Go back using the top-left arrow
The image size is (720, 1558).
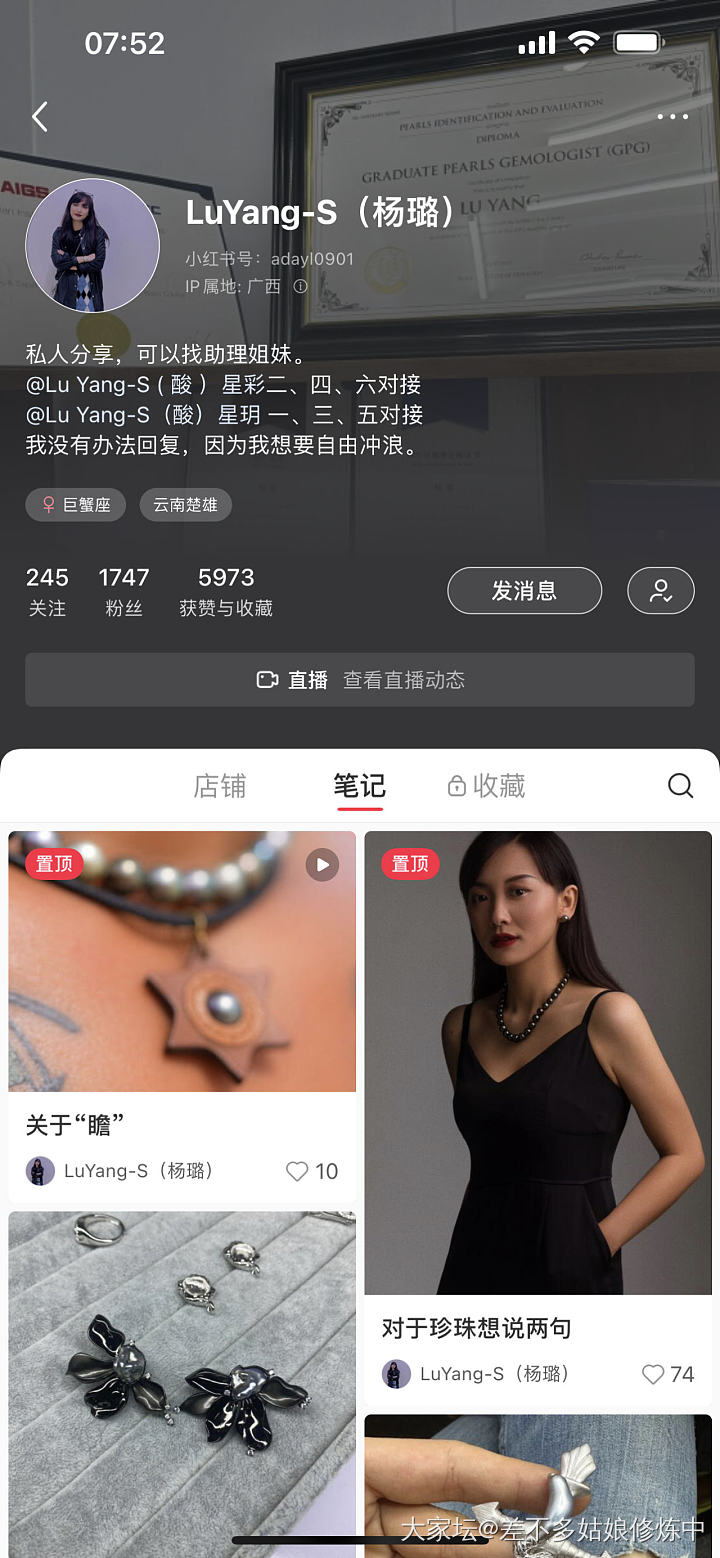[x=40, y=117]
